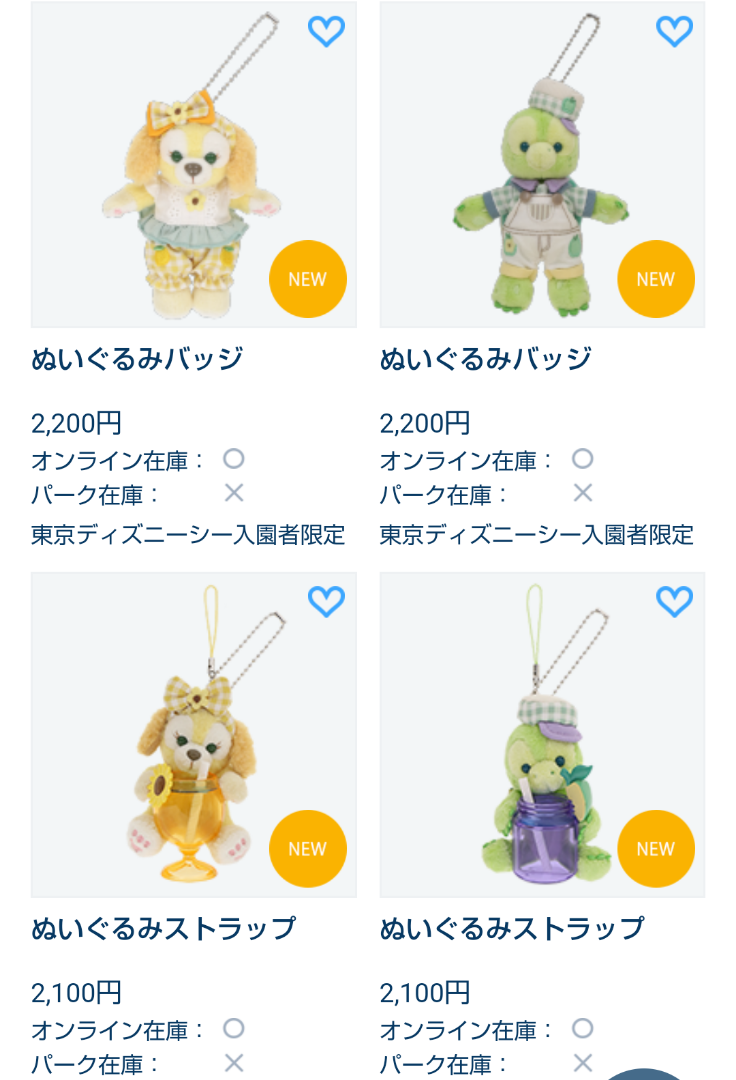The image size is (736, 1080).
Task: Toggle the heart on the CookieAnn plush strap
Action: [325, 601]
